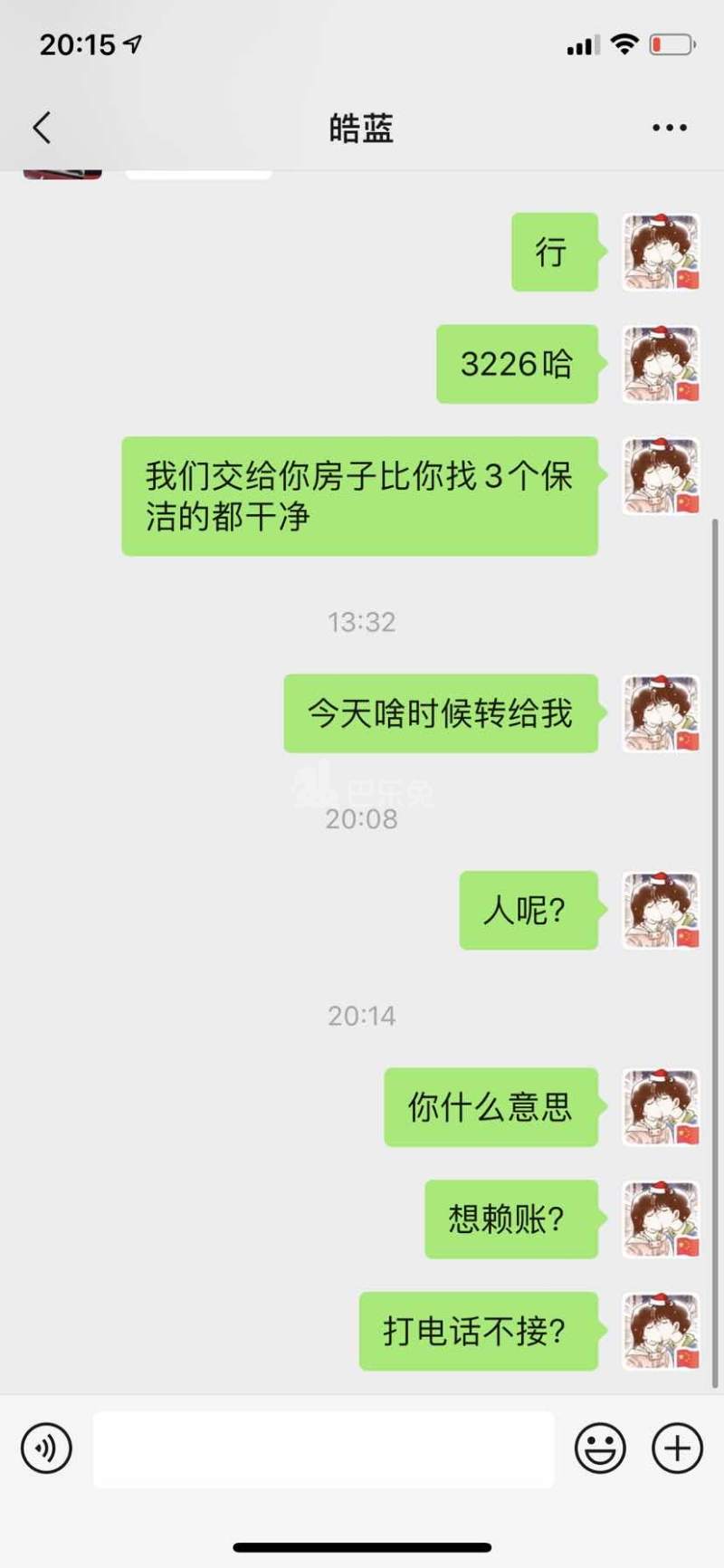Open the emoji sticker panel
This screenshot has height=1568, width=724.
[600, 1448]
